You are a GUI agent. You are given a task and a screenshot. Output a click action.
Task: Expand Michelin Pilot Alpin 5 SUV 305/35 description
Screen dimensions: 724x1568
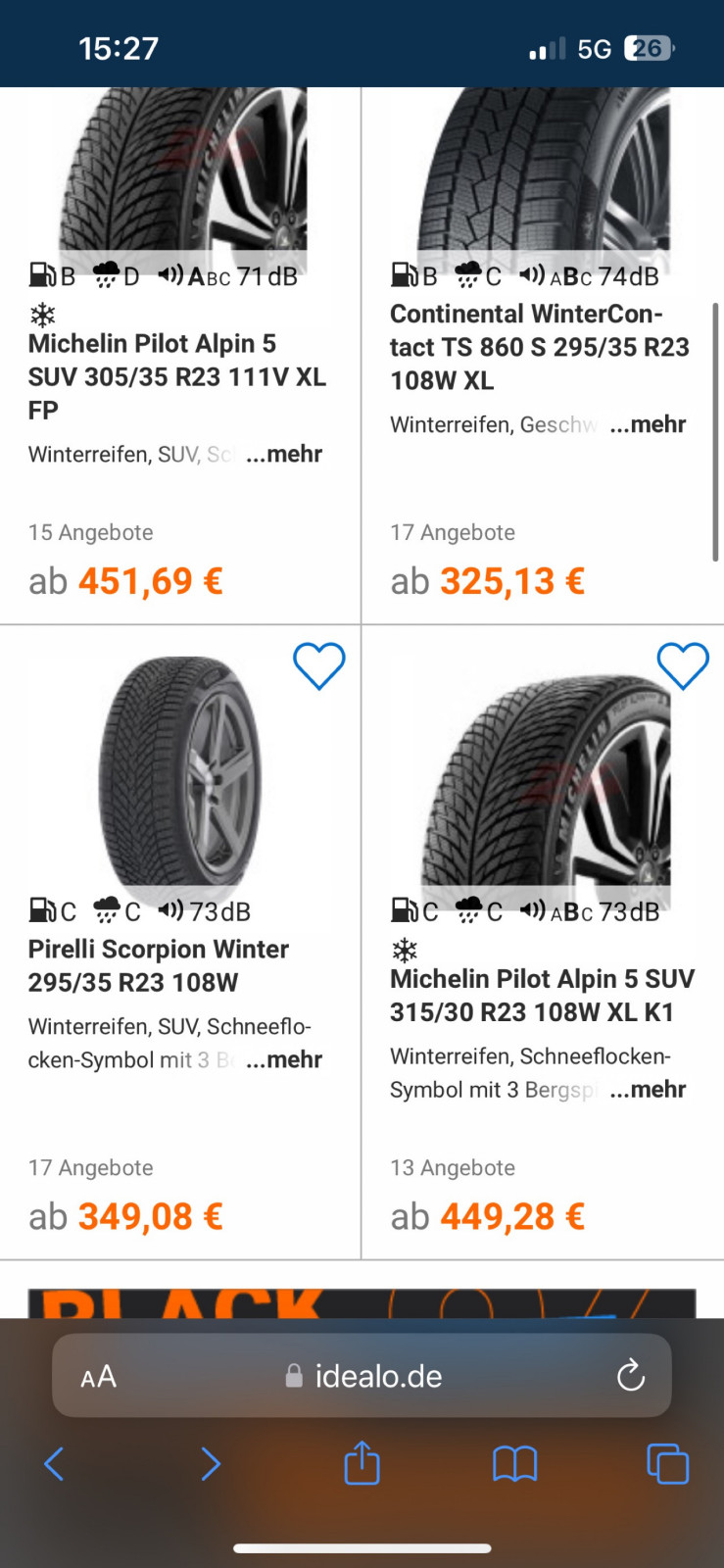(x=283, y=454)
